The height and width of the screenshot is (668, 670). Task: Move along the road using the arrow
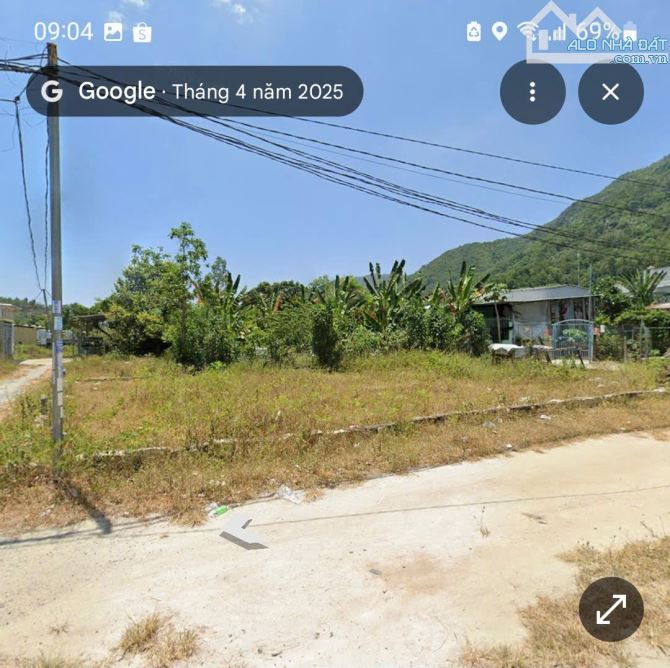click(x=242, y=532)
